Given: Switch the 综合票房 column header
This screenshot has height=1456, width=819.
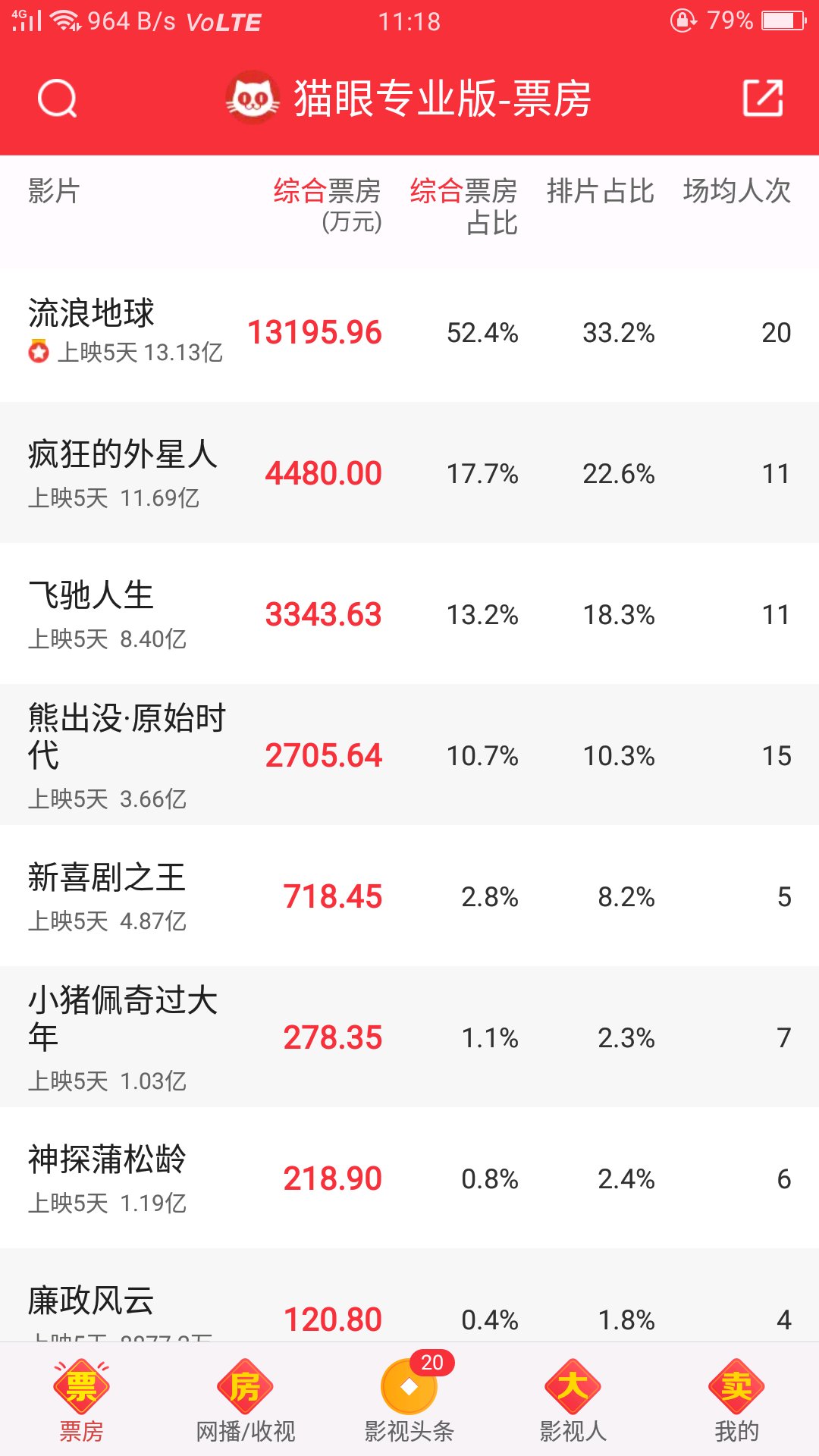Looking at the screenshot, I should point(328,205).
